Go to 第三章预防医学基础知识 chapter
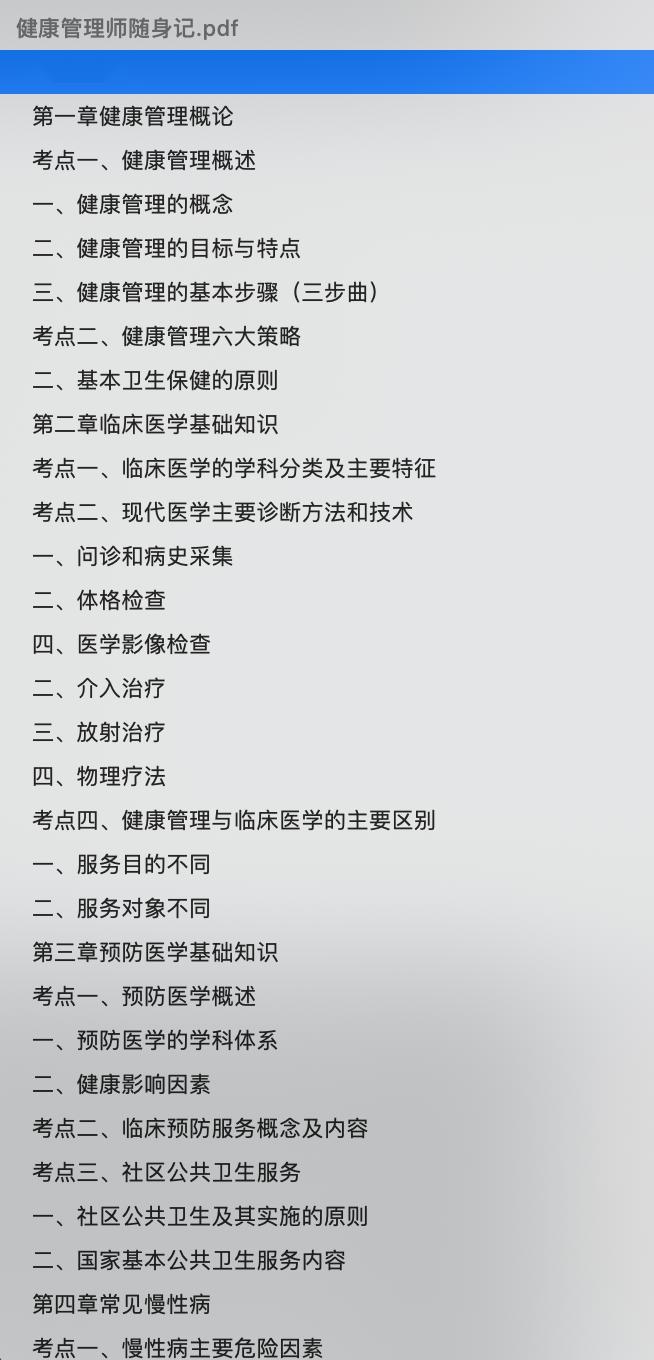The image size is (654, 1360). click(x=155, y=952)
